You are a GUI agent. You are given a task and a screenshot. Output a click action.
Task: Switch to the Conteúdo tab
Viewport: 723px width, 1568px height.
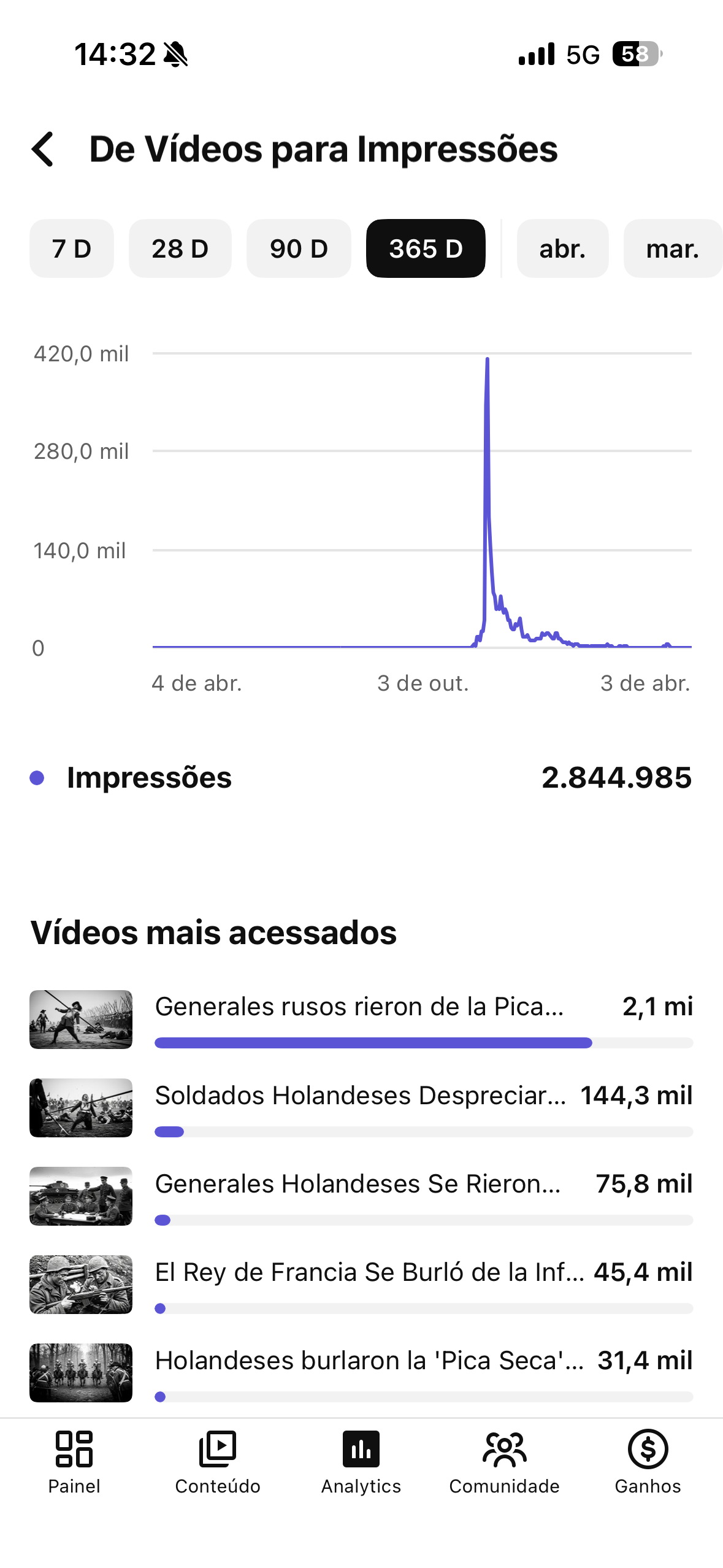pos(218,1461)
